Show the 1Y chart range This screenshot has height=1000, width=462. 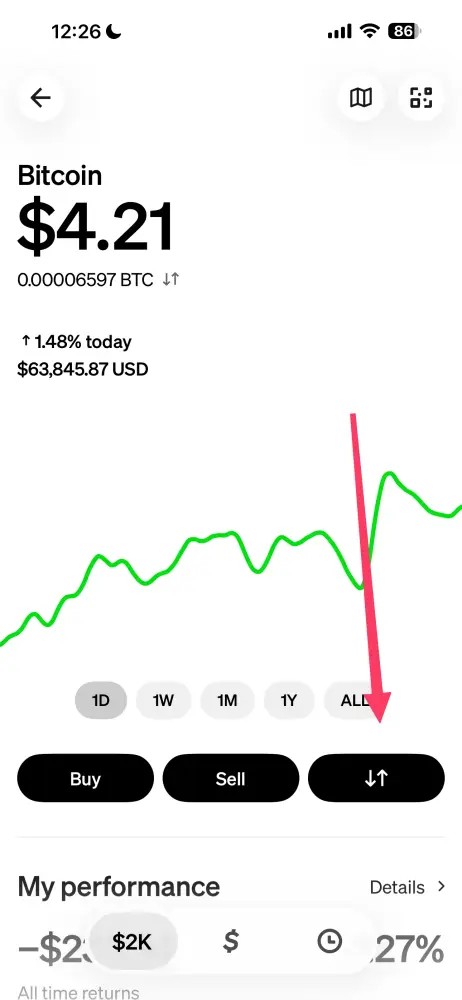(x=289, y=700)
